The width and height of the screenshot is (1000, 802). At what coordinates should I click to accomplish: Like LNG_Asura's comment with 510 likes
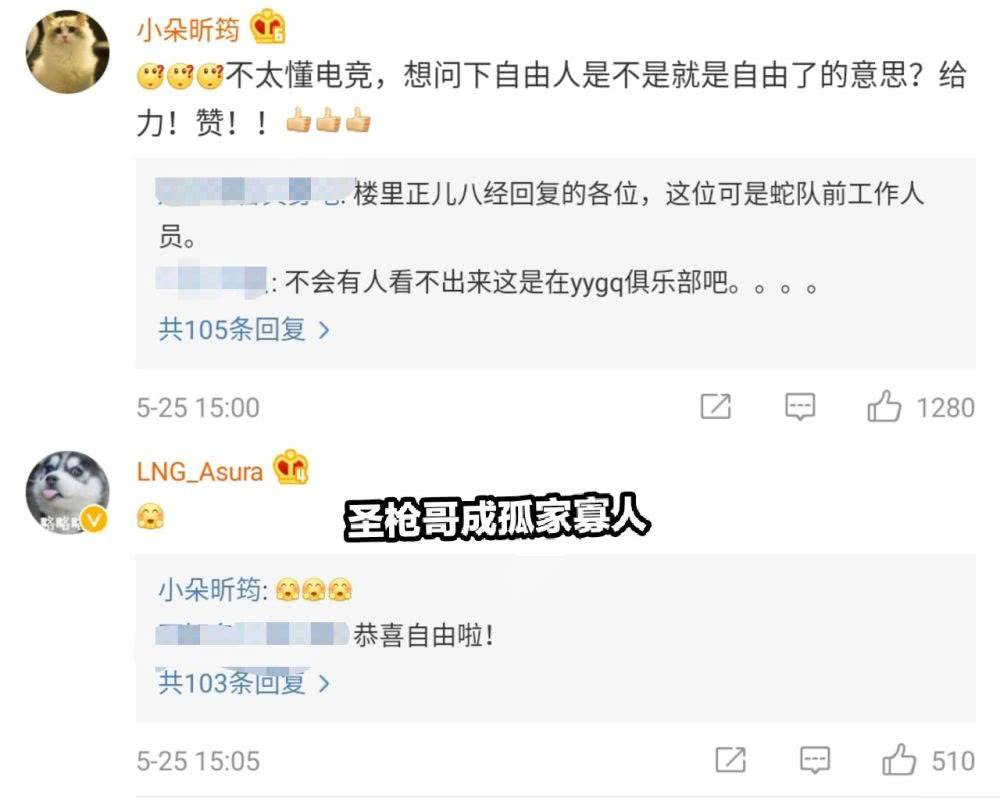coord(899,761)
